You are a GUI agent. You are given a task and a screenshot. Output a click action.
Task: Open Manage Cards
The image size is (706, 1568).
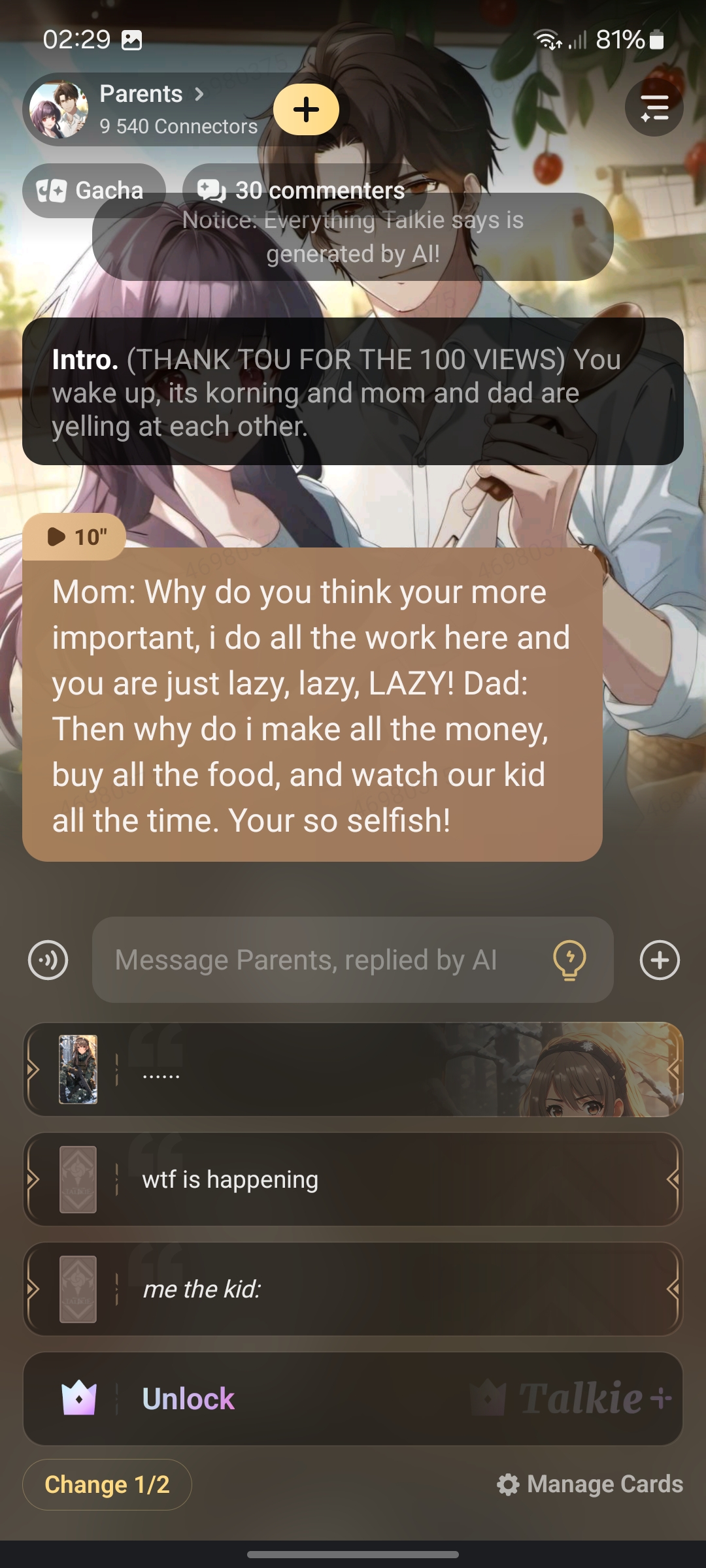point(590,1484)
